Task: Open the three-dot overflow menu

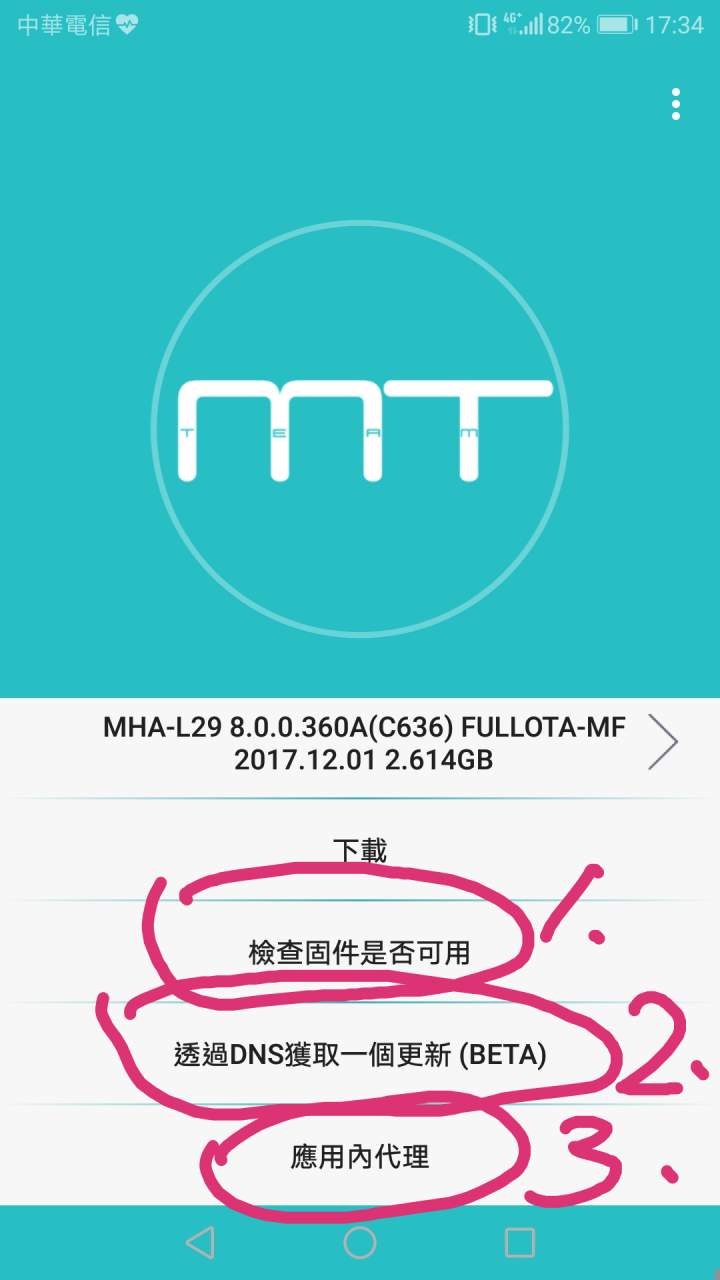Action: pos(676,104)
